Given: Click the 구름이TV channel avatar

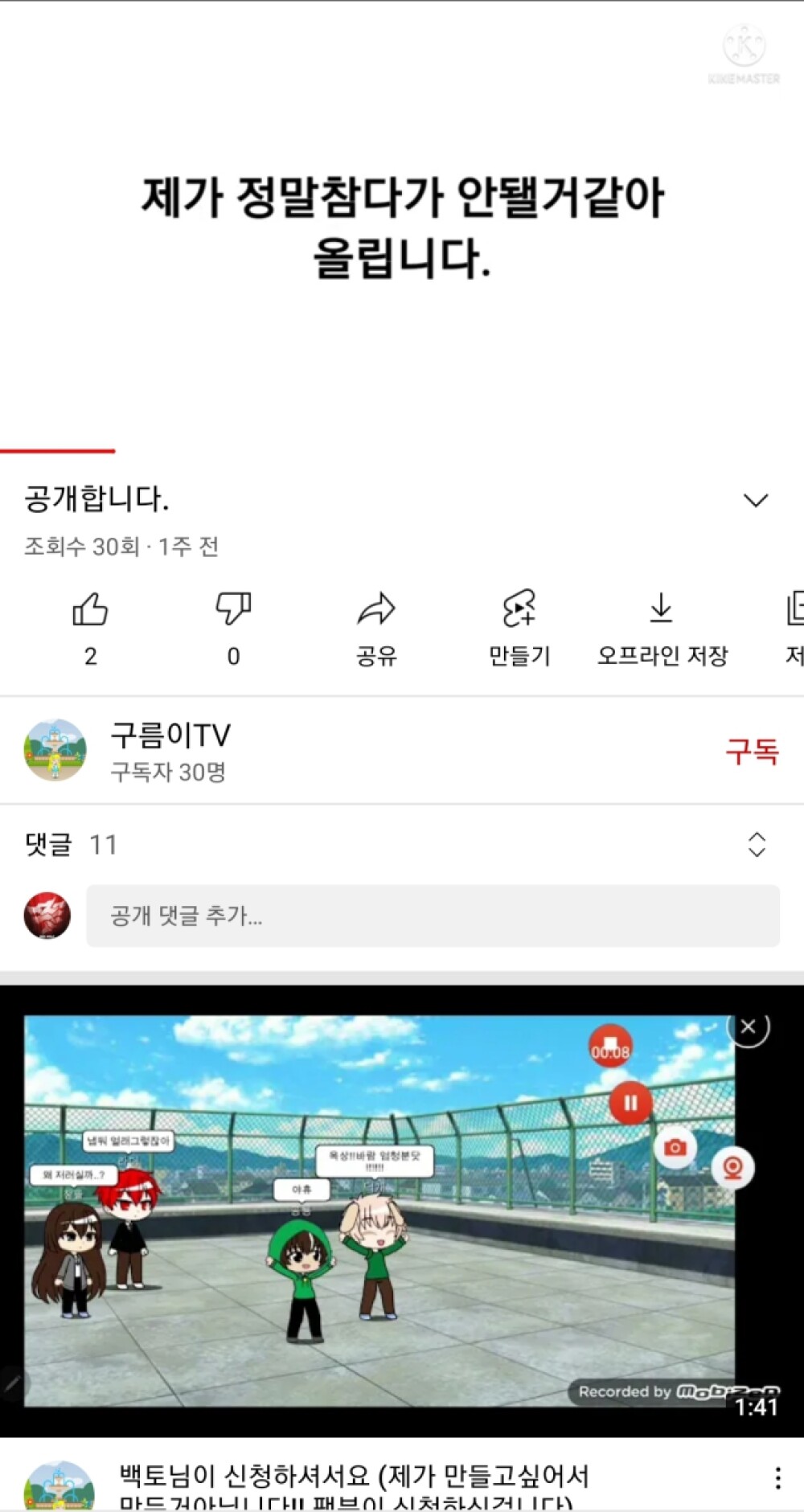Looking at the screenshot, I should [x=54, y=750].
